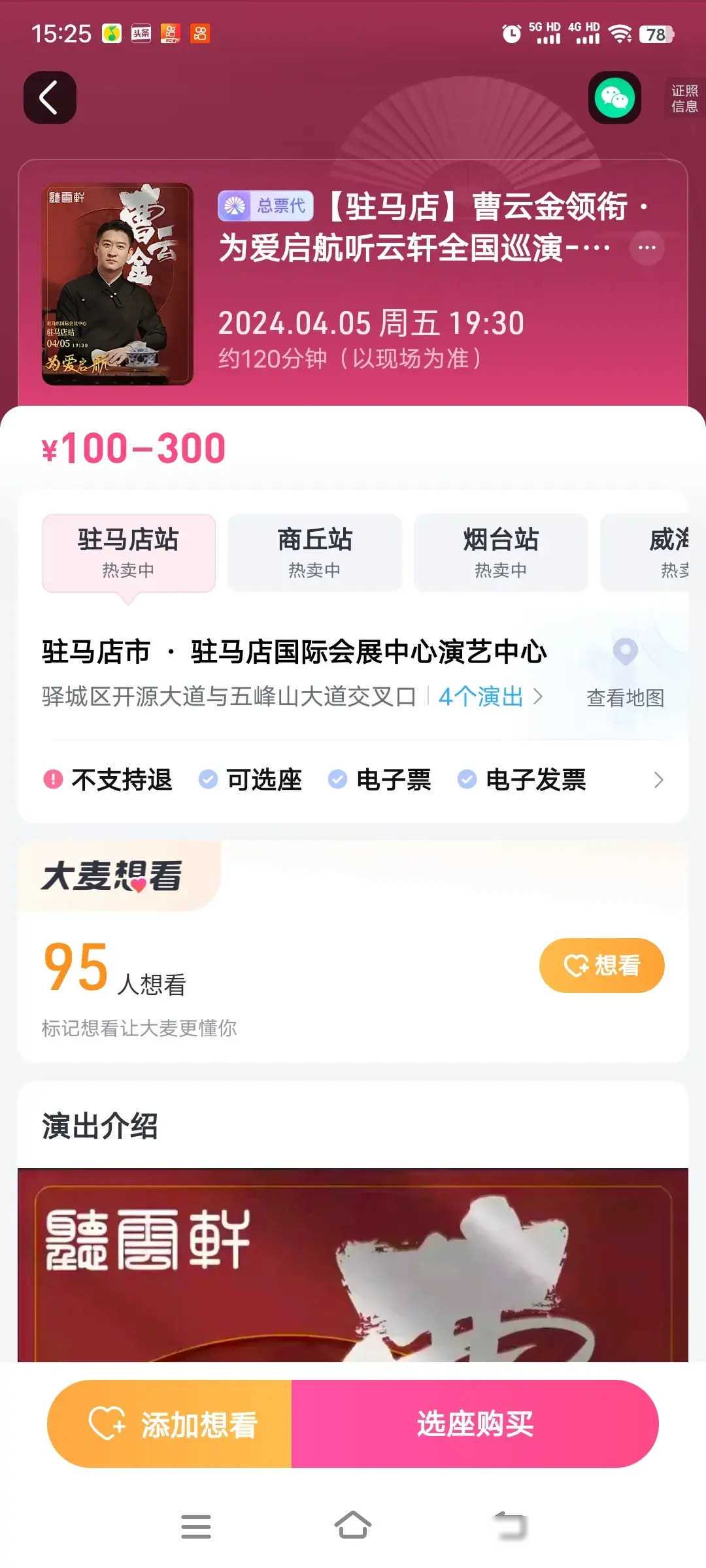Go back using the top-left arrow
This screenshot has width=706, height=1568.
tap(50, 97)
